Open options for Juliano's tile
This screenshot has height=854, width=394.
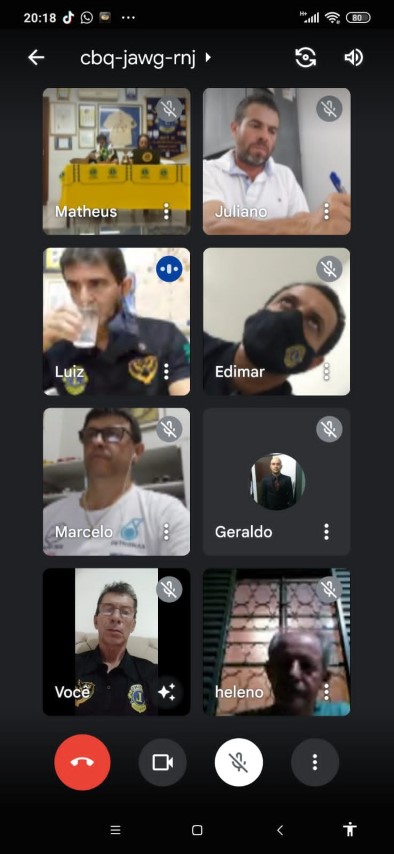point(326,211)
